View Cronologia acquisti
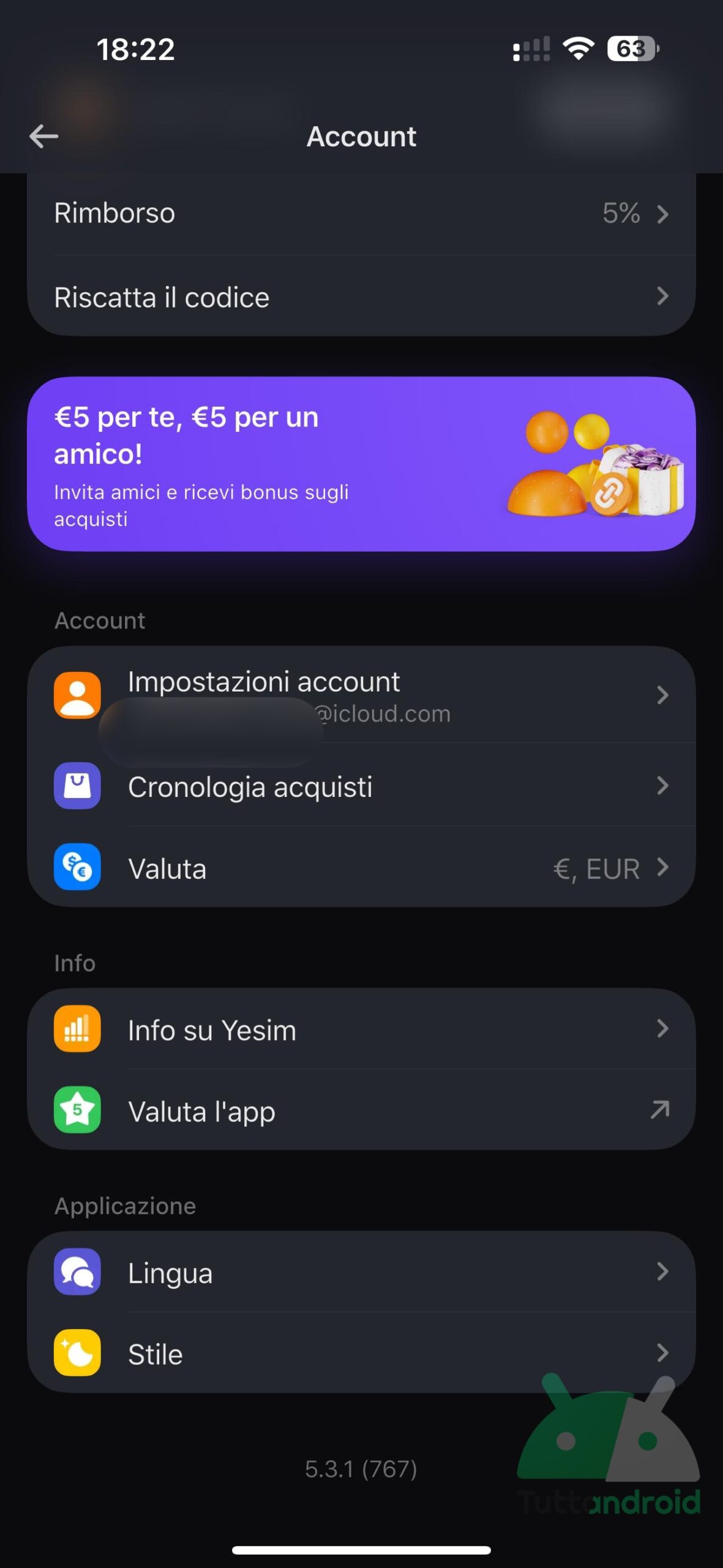The image size is (723, 1568). click(x=361, y=786)
